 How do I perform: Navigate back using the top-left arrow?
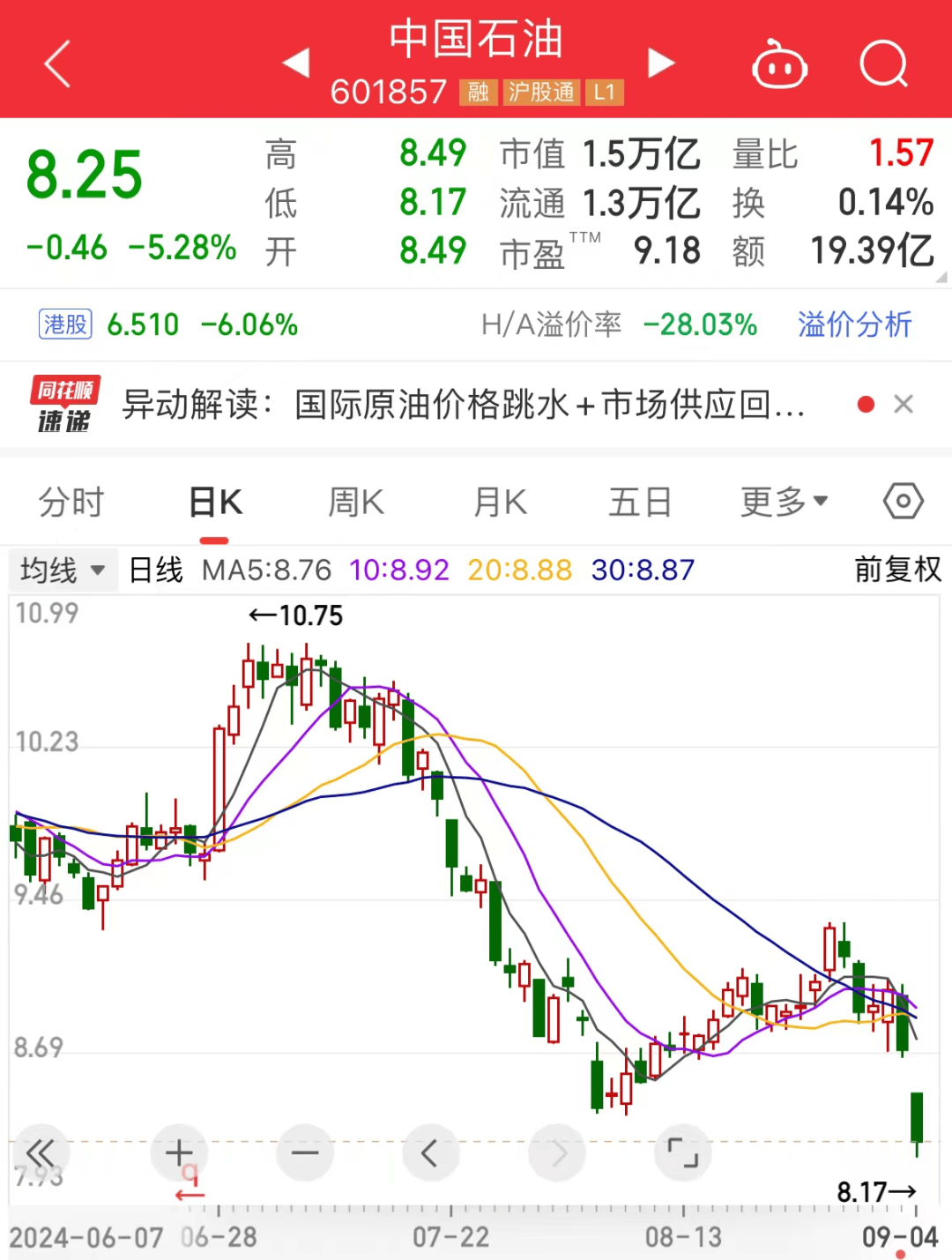point(56,64)
